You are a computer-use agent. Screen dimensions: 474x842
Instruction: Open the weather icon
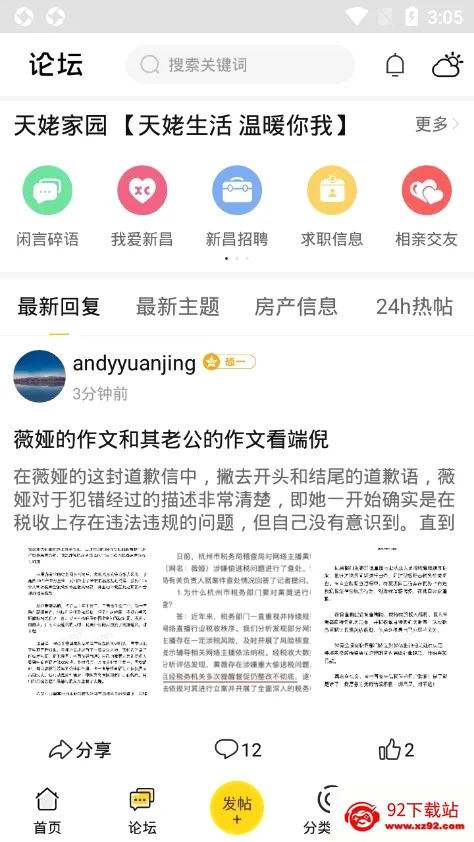(x=447, y=65)
